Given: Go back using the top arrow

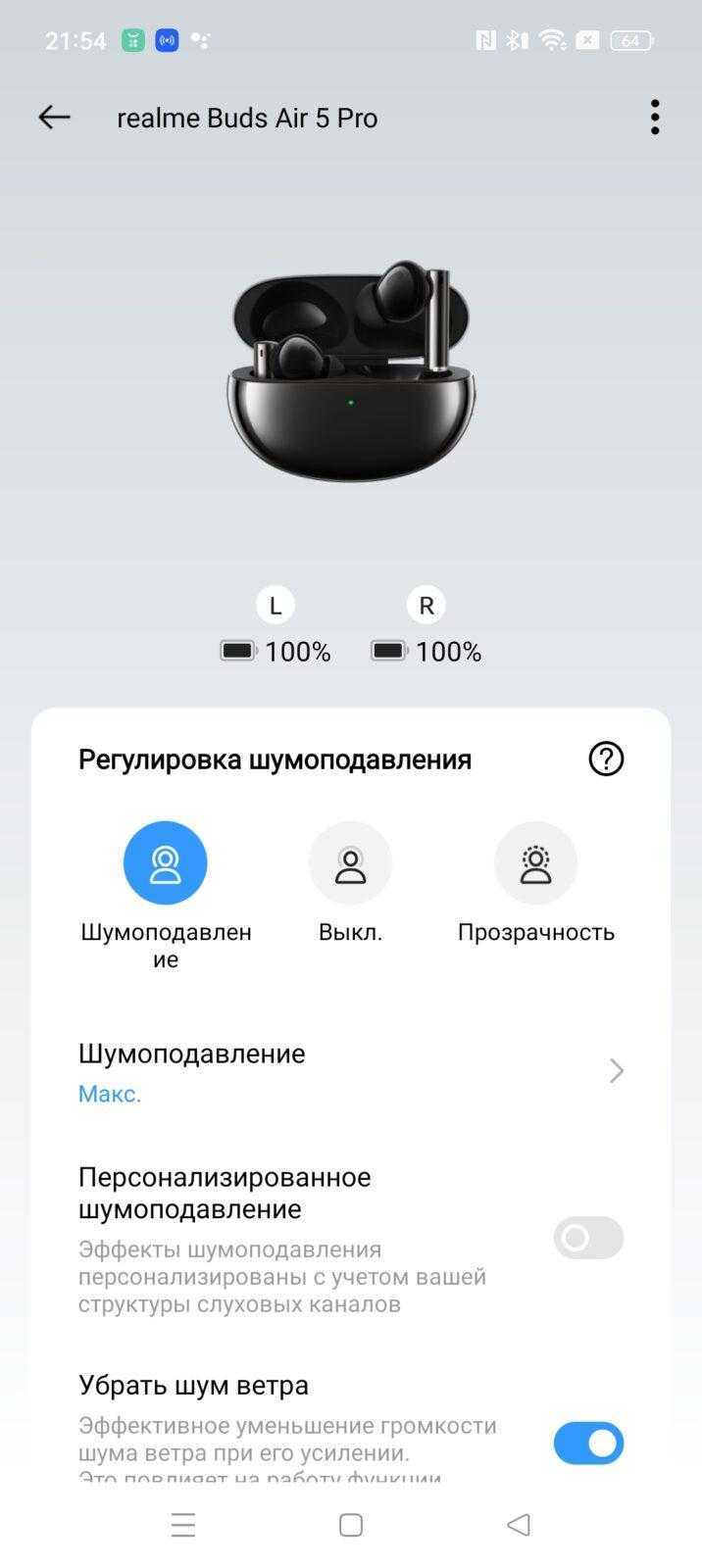Looking at the screenshot, I should point(54,118).
